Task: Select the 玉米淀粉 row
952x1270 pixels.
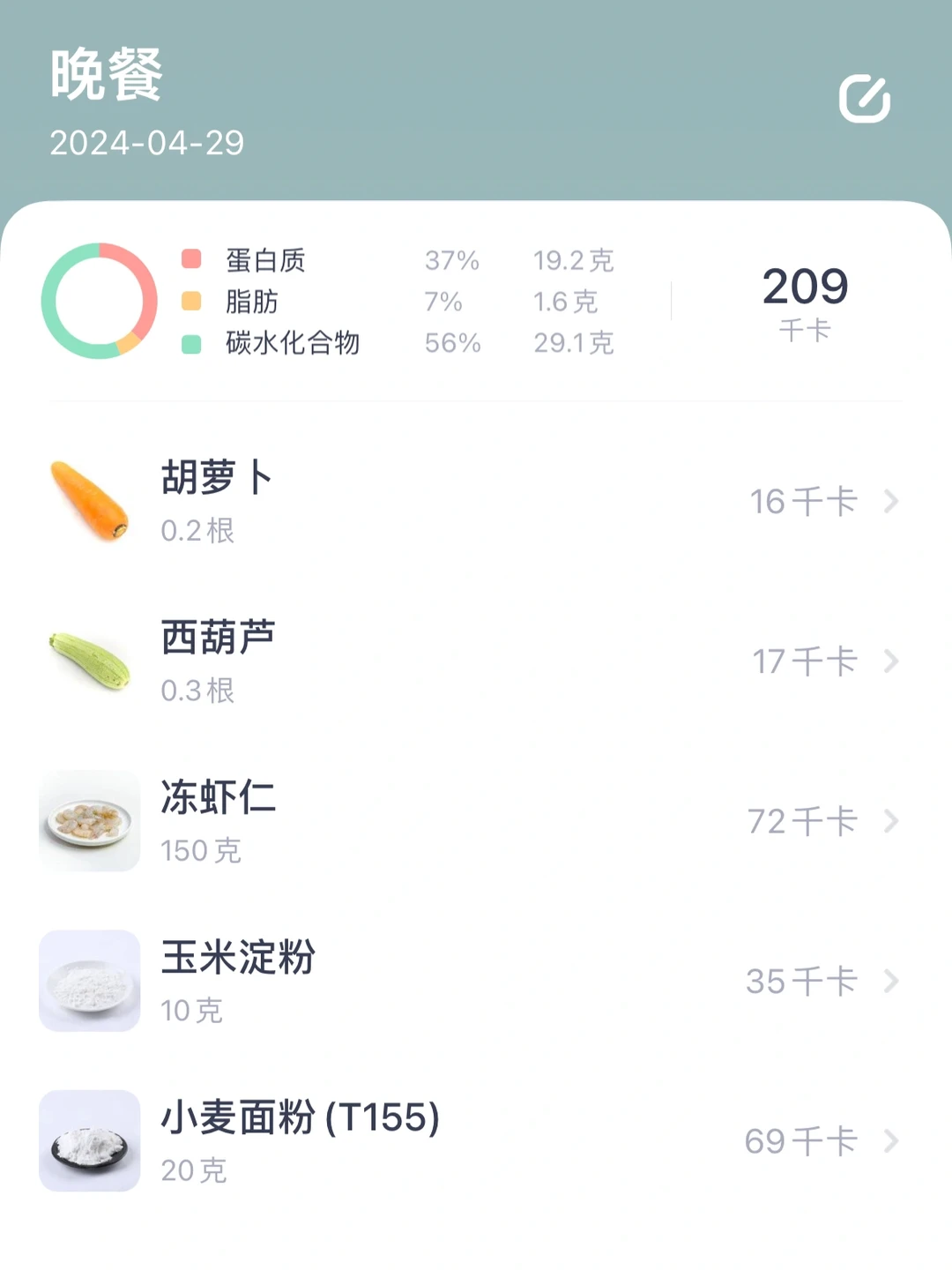Action: pyautogui.click(x=476, y=981)
